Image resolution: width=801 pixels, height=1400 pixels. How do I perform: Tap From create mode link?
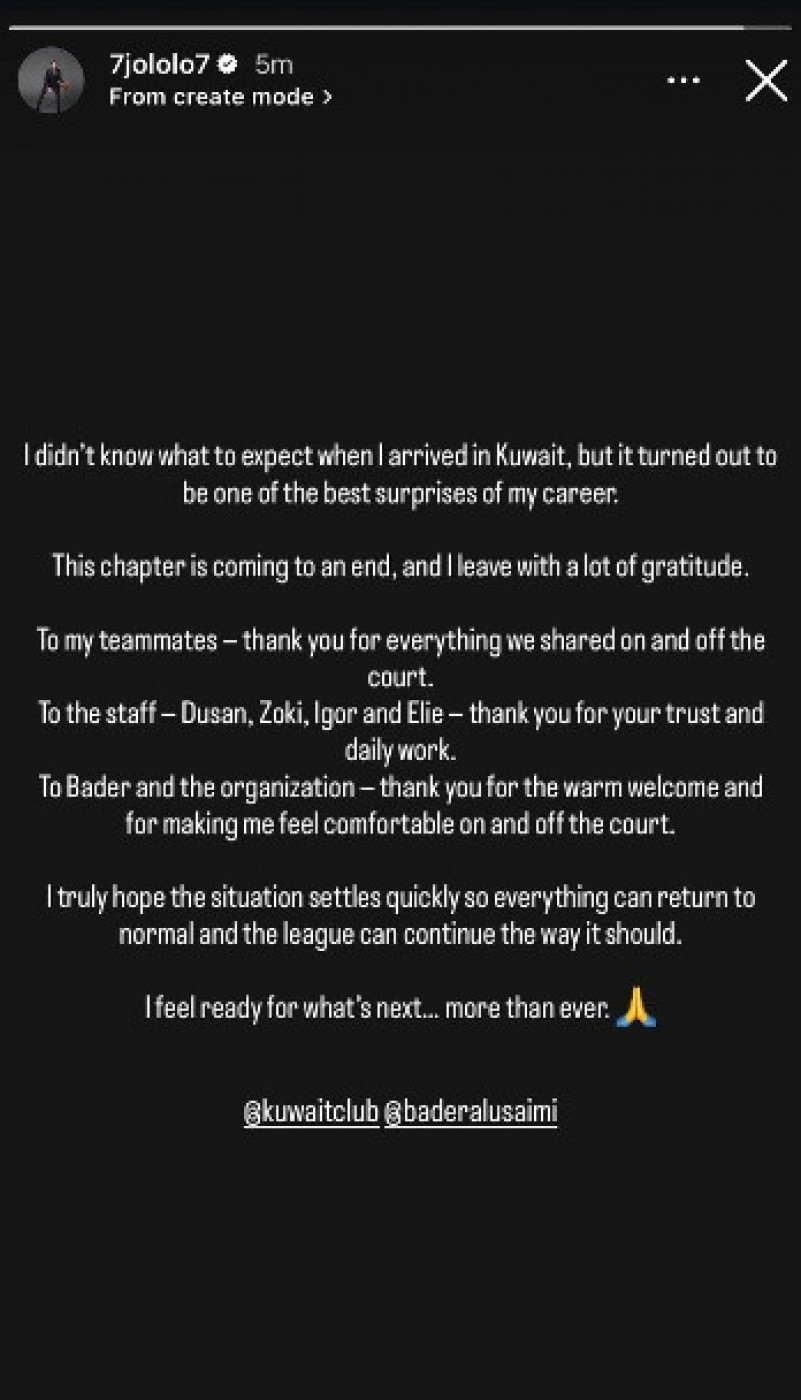220,97
